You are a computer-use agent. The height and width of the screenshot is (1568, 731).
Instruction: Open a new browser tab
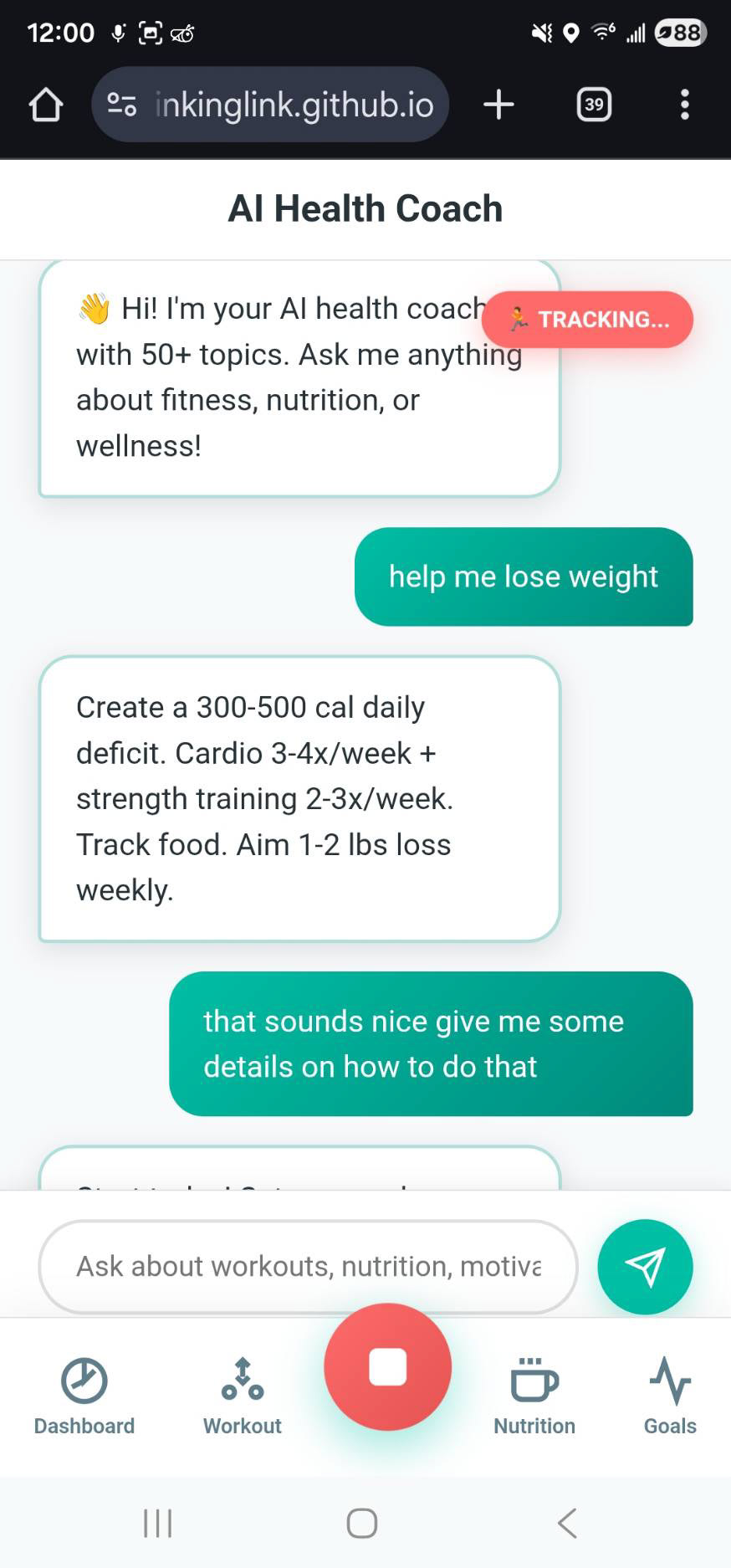498,105
